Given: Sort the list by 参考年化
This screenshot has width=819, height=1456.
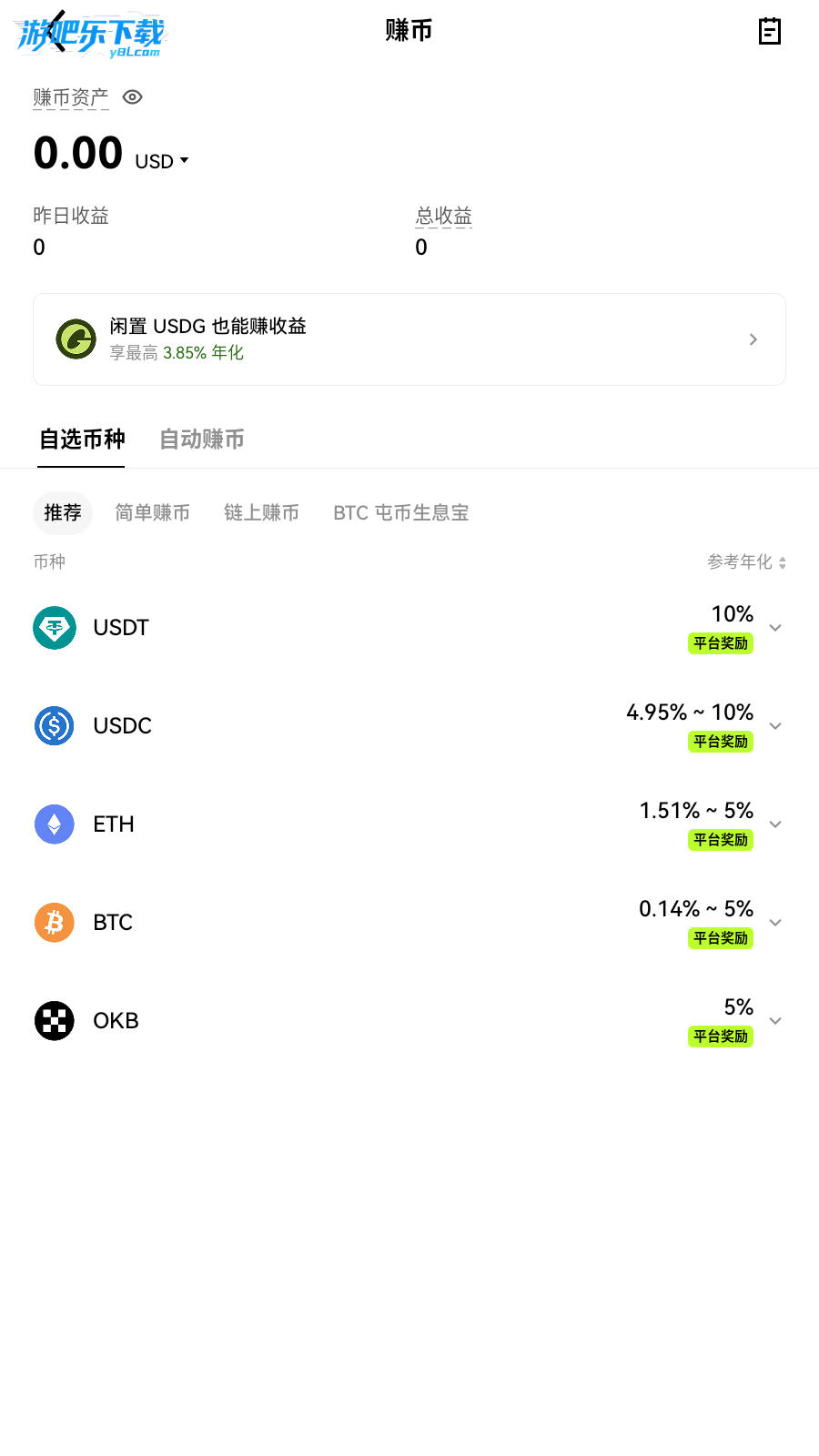Looking at the screenshot, I should pyautogui.click(x=746, y=562).
